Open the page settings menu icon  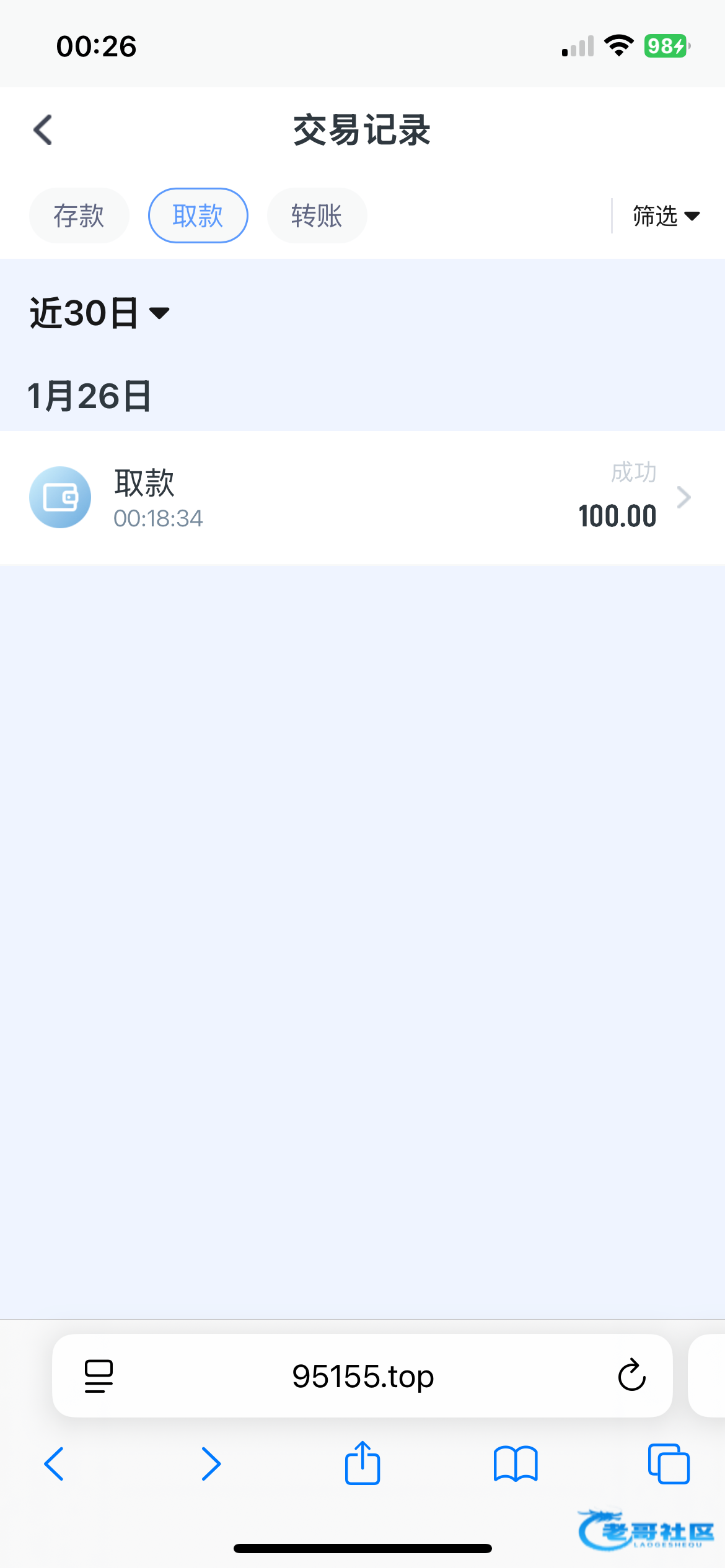click(99, 1376)
